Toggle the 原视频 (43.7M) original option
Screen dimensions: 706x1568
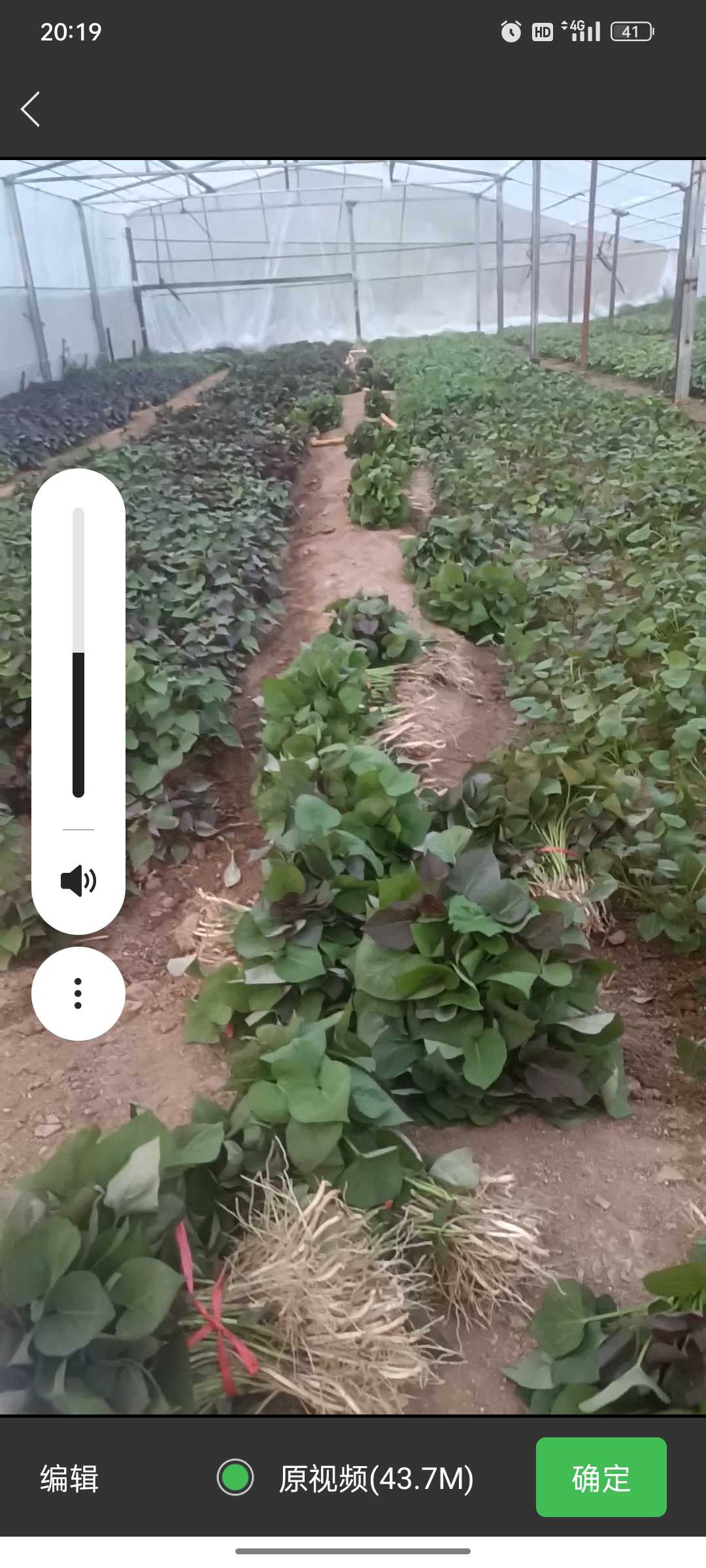[236, 1477]
